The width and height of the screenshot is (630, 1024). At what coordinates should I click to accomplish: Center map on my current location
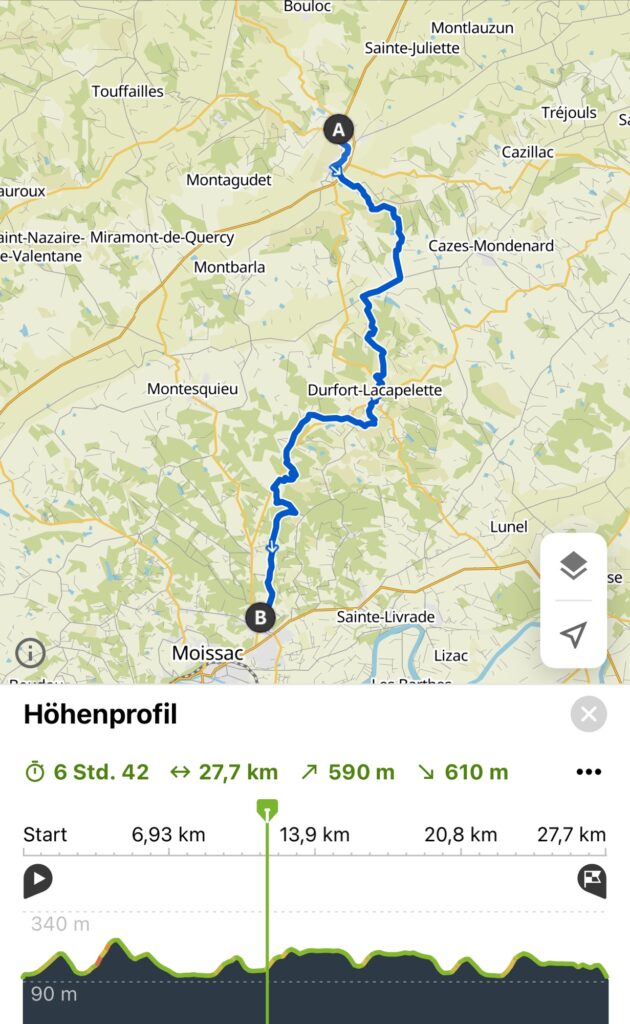click(x=573, y=633)
